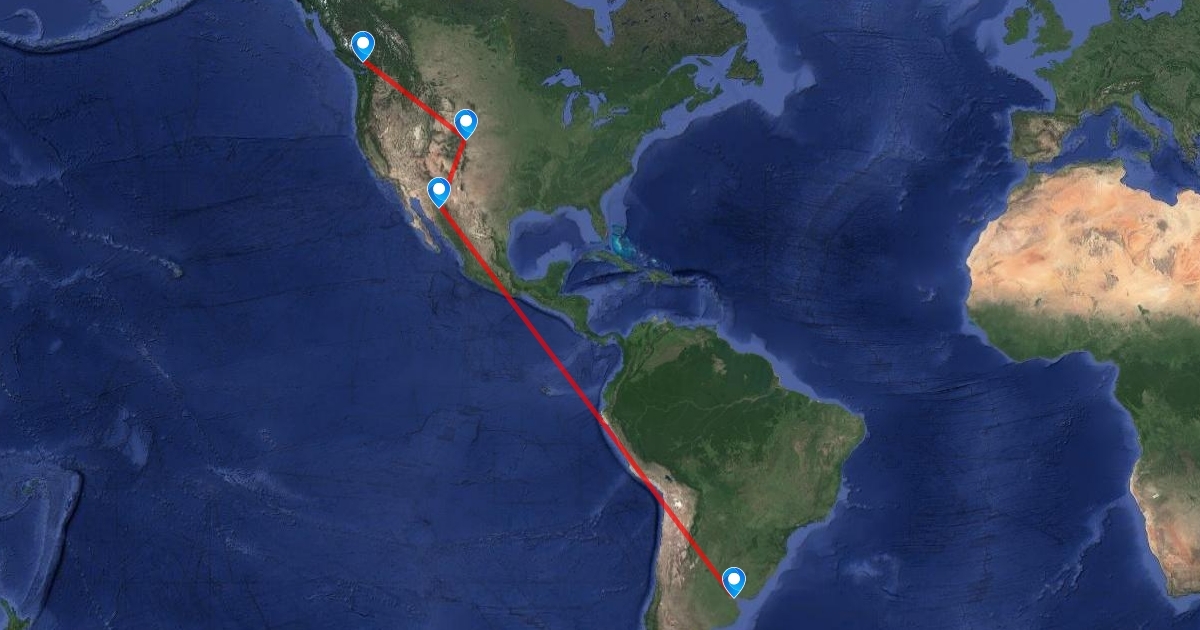Tap the map pin near Buenos Aires, Argentina

tap(734, 581)
